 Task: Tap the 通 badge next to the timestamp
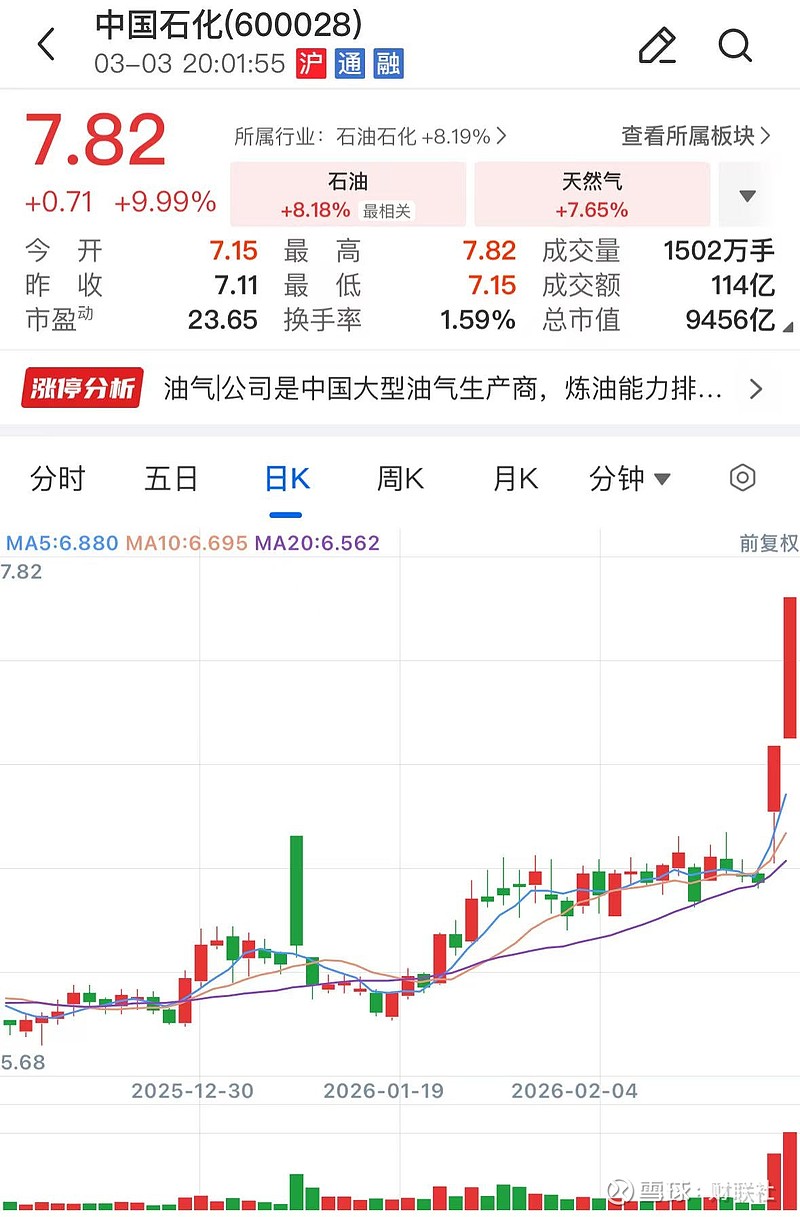(x=349, y=63)
